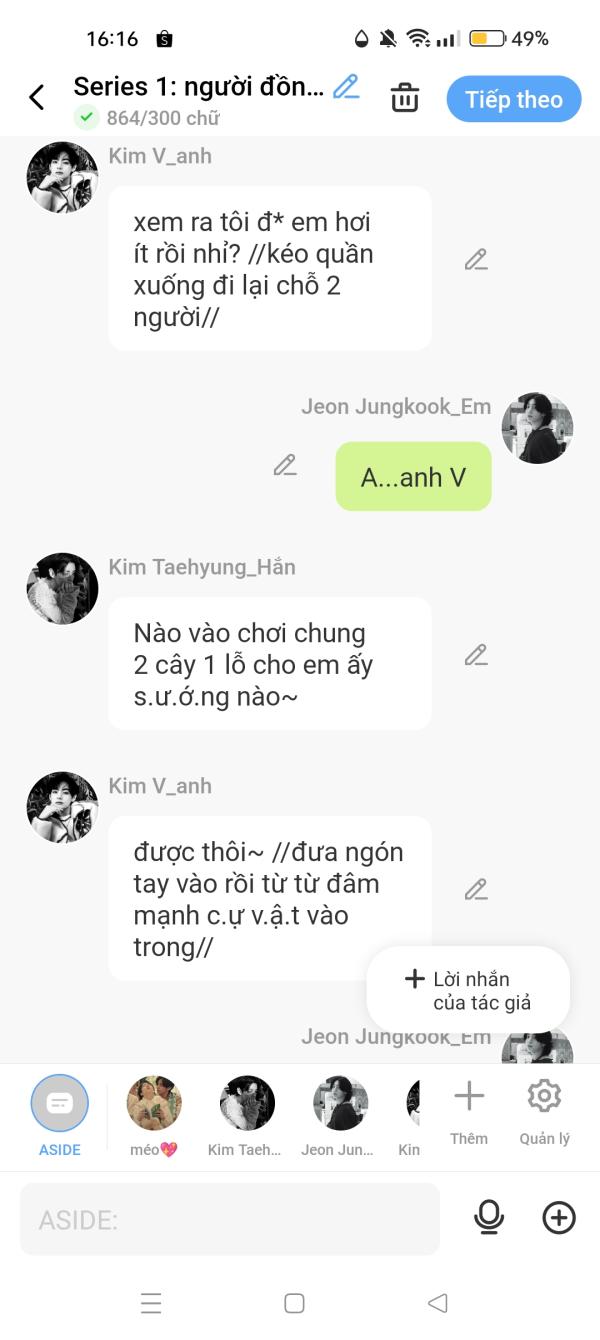Select the Jeon Jun... character
600x1340 pixels.
(x=340, y=1114)
